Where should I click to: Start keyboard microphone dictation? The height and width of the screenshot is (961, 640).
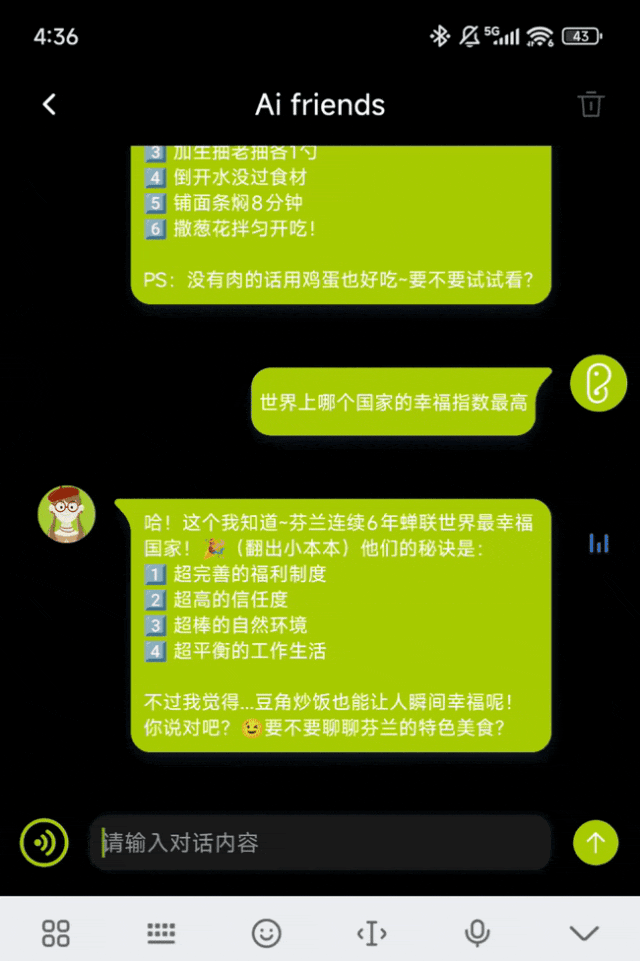pyautogui.click(x=477, y=933)
